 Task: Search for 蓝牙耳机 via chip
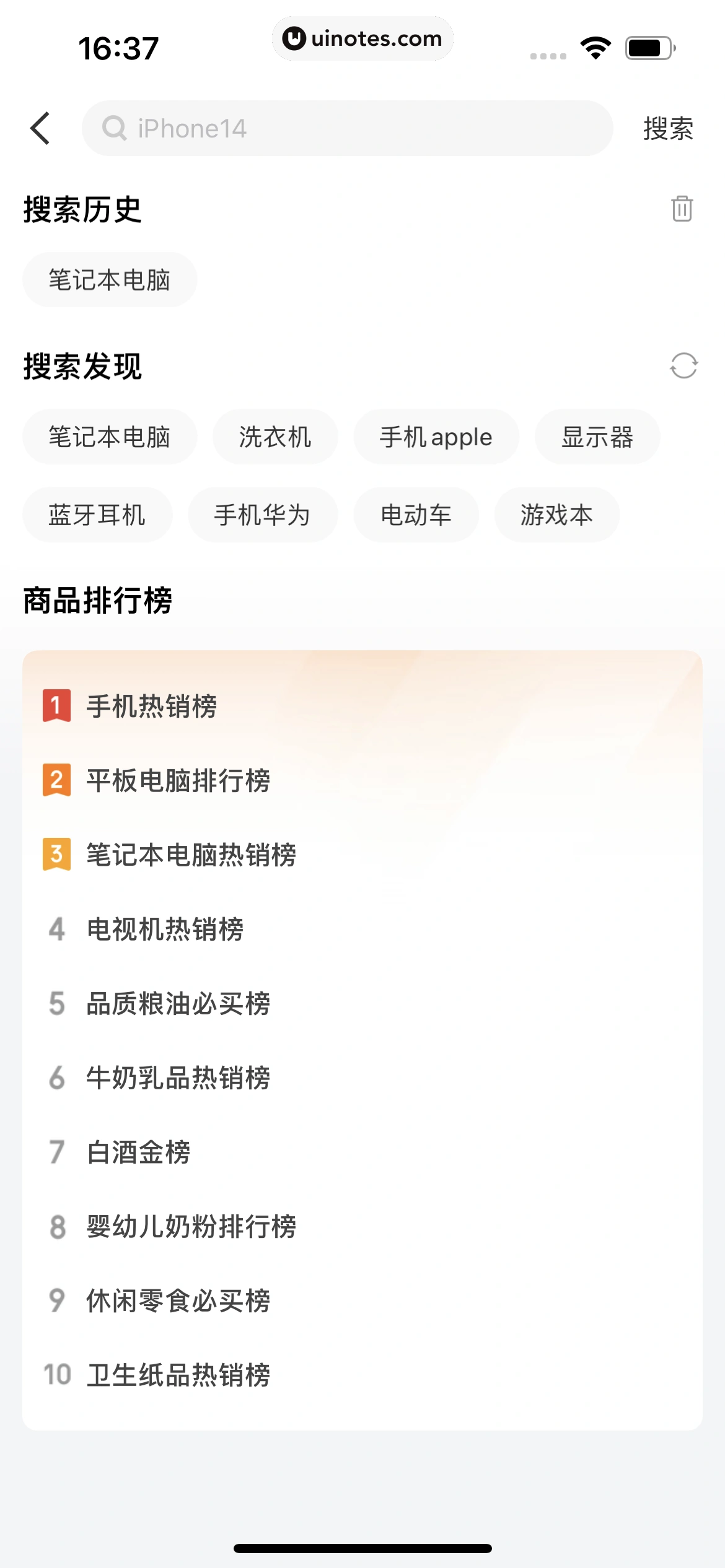97,515
